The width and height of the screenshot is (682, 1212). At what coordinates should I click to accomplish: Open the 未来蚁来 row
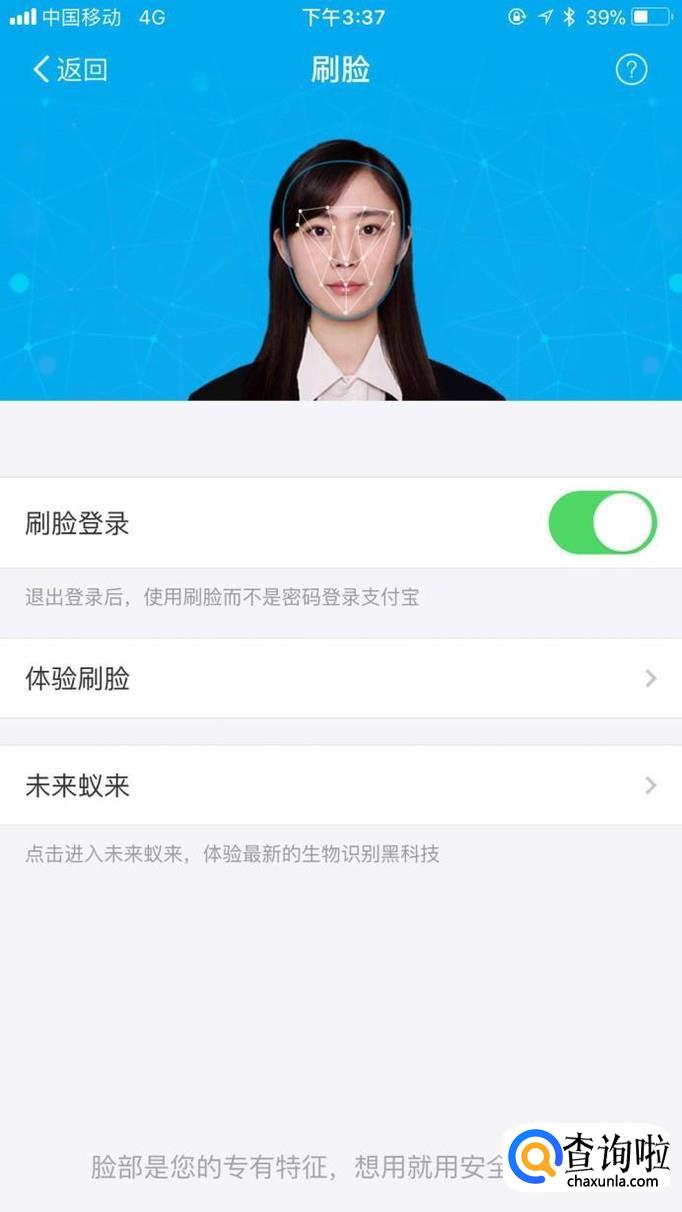pyautogui.click(x=341, y=785)
